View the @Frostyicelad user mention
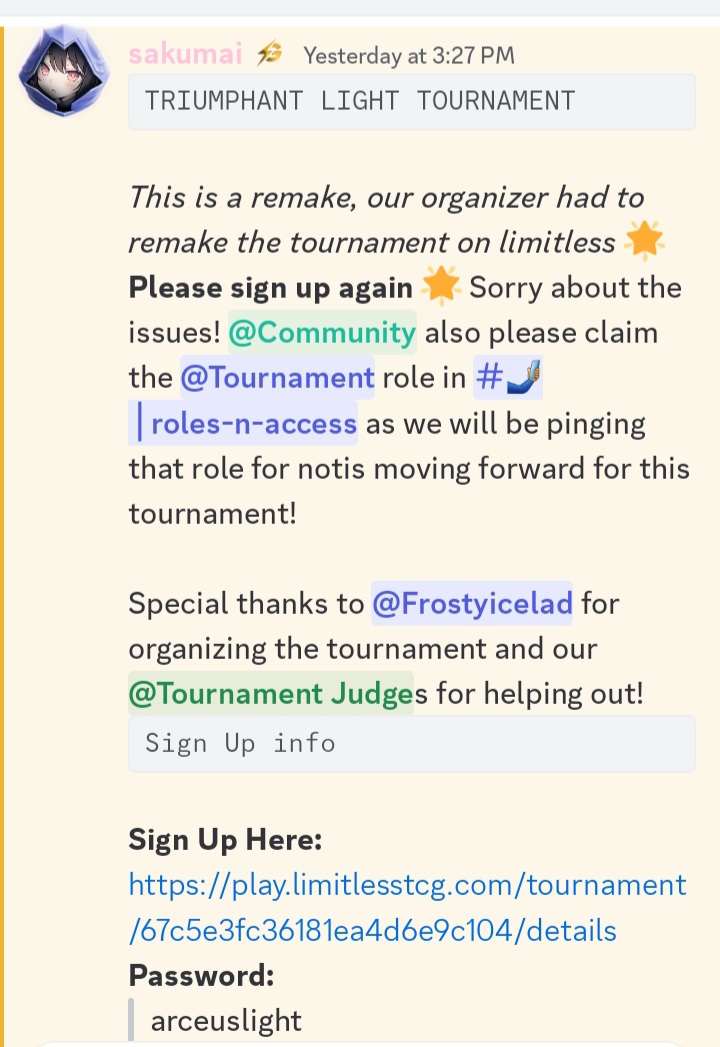This screenshot has width=720, height=1047. (x=472, y=603)
